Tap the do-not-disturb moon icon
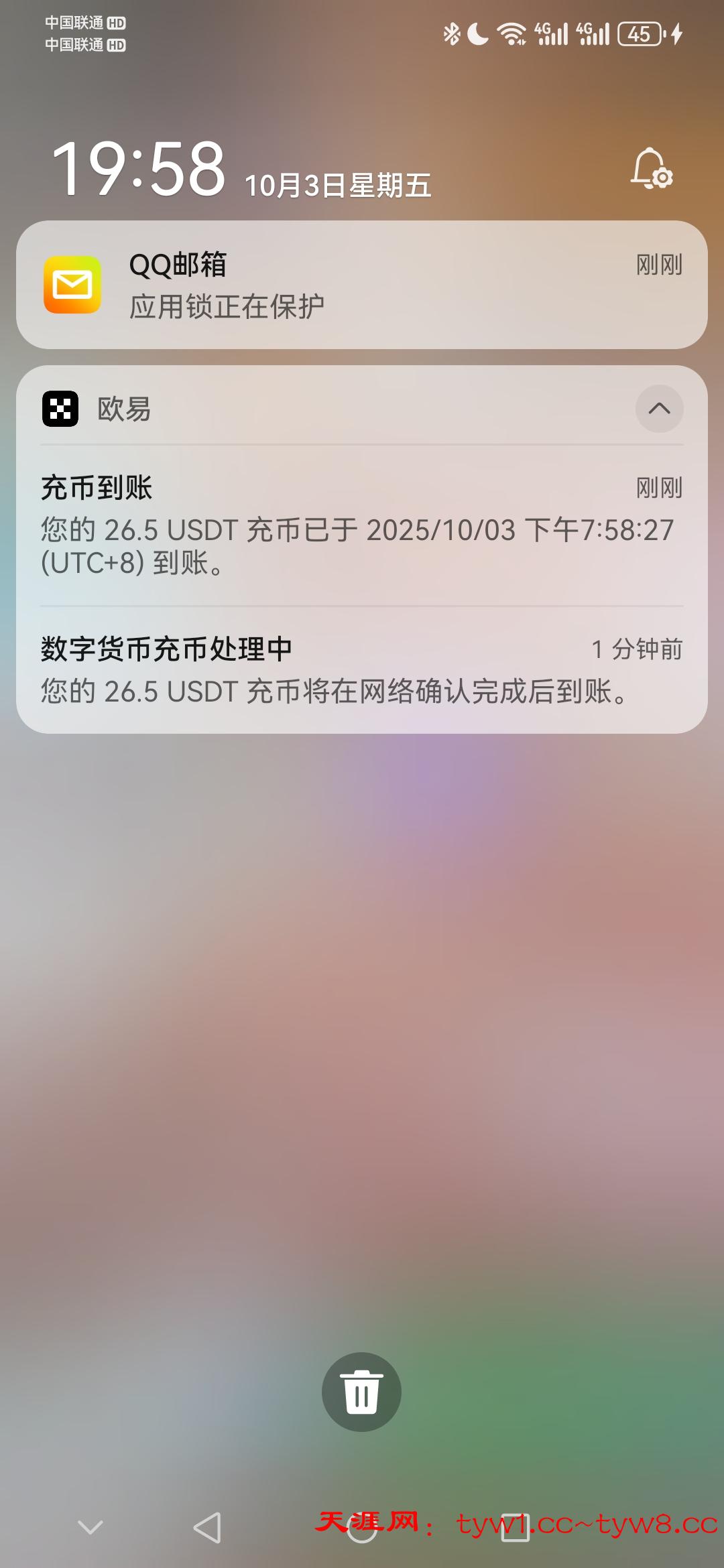Screen dimensions: 724x1568 pos(478,33)
